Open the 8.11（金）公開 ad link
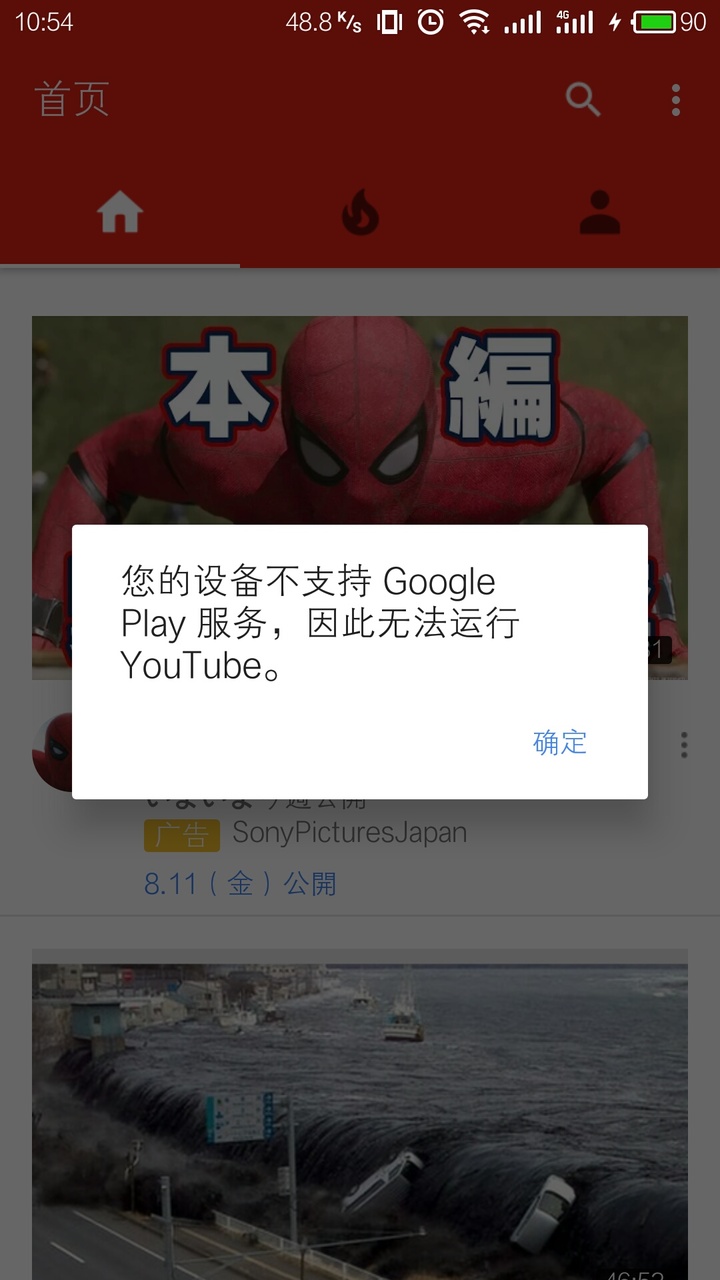Image resolution: width=720 pixels, height=1280 pixels. (240, 884)
